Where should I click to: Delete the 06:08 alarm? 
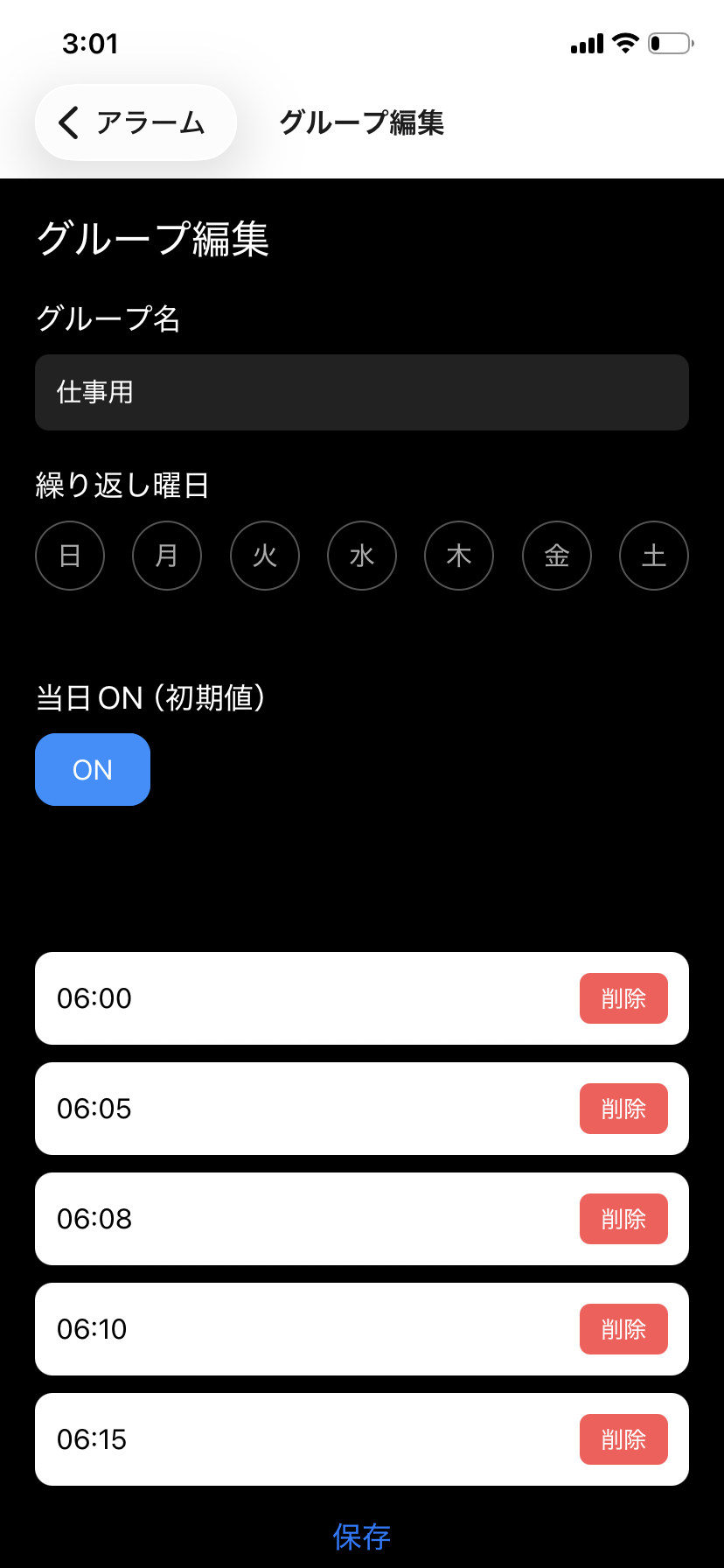point(623,1219)
